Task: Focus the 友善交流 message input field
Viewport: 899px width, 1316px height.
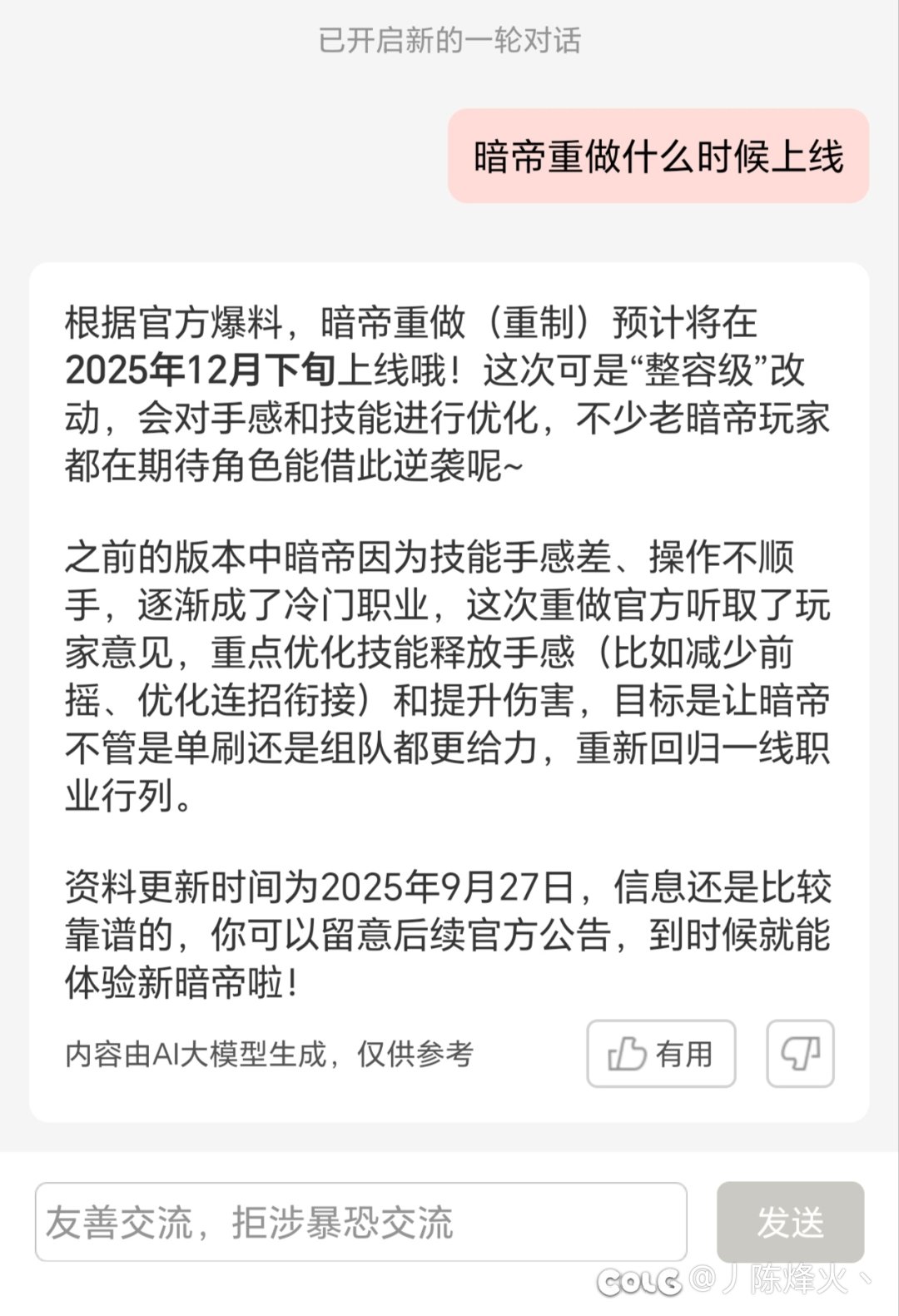Action: [360, 1222]
